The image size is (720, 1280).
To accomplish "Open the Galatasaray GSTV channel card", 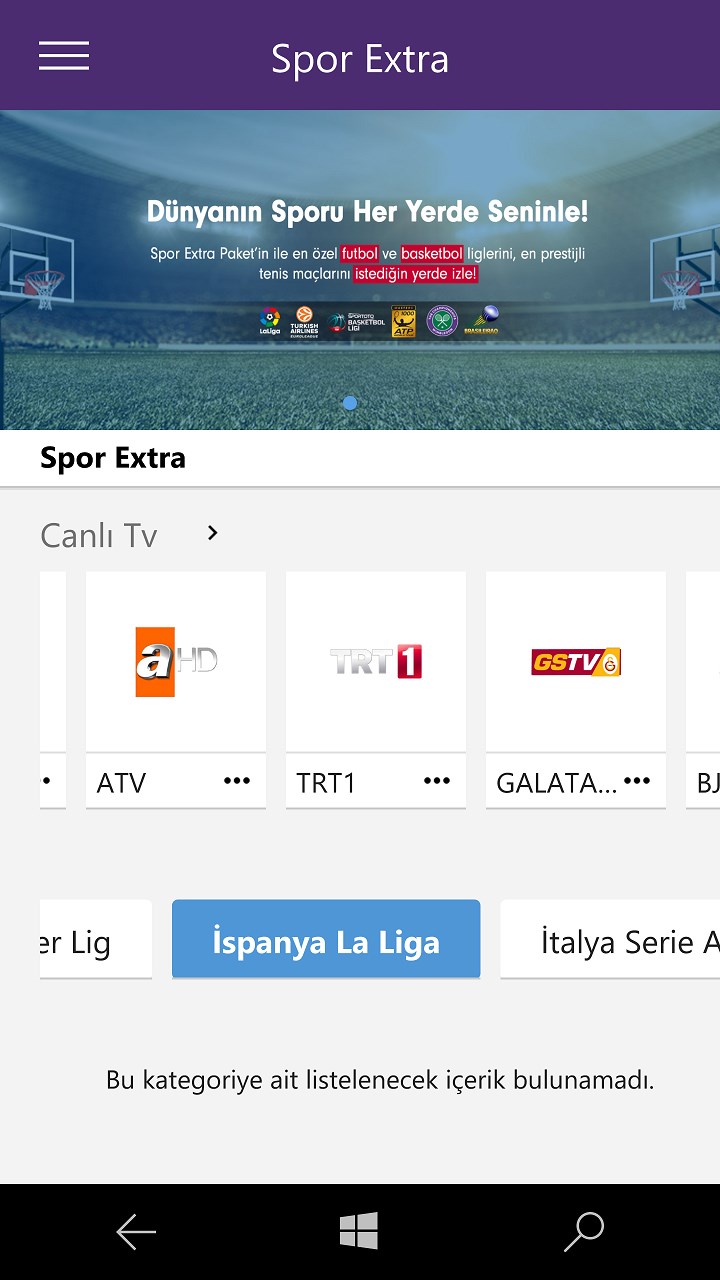I will (x=576, y=662).
